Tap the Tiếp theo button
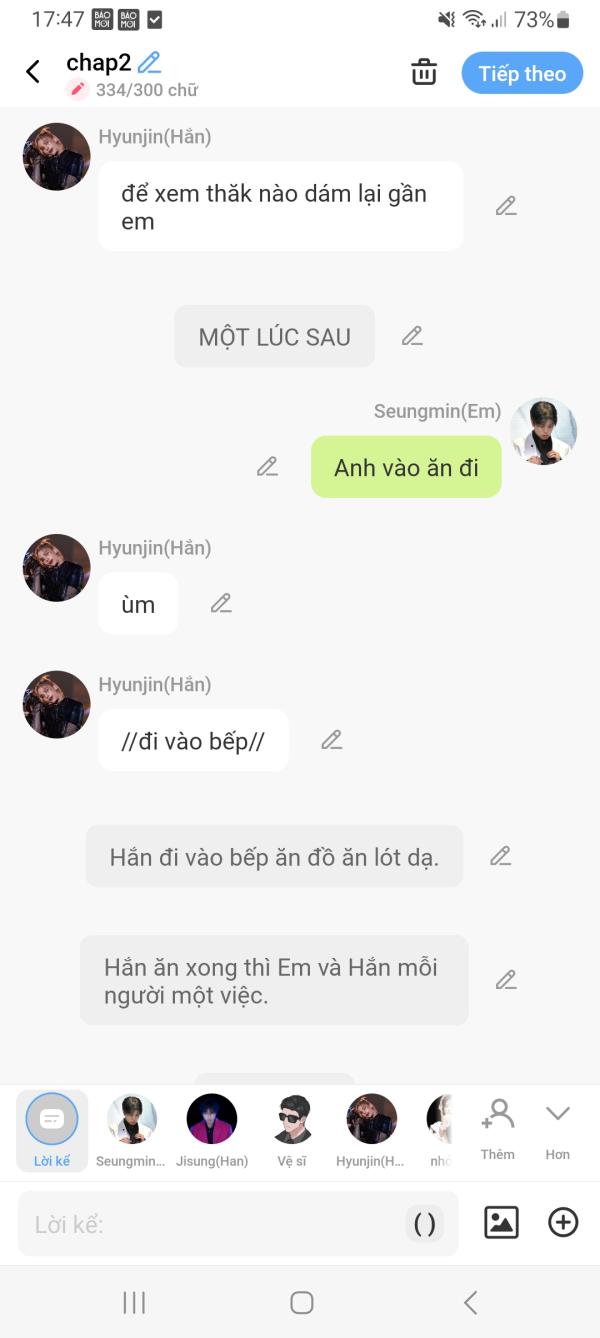600x1338 pixels. [x=522, y=73]
